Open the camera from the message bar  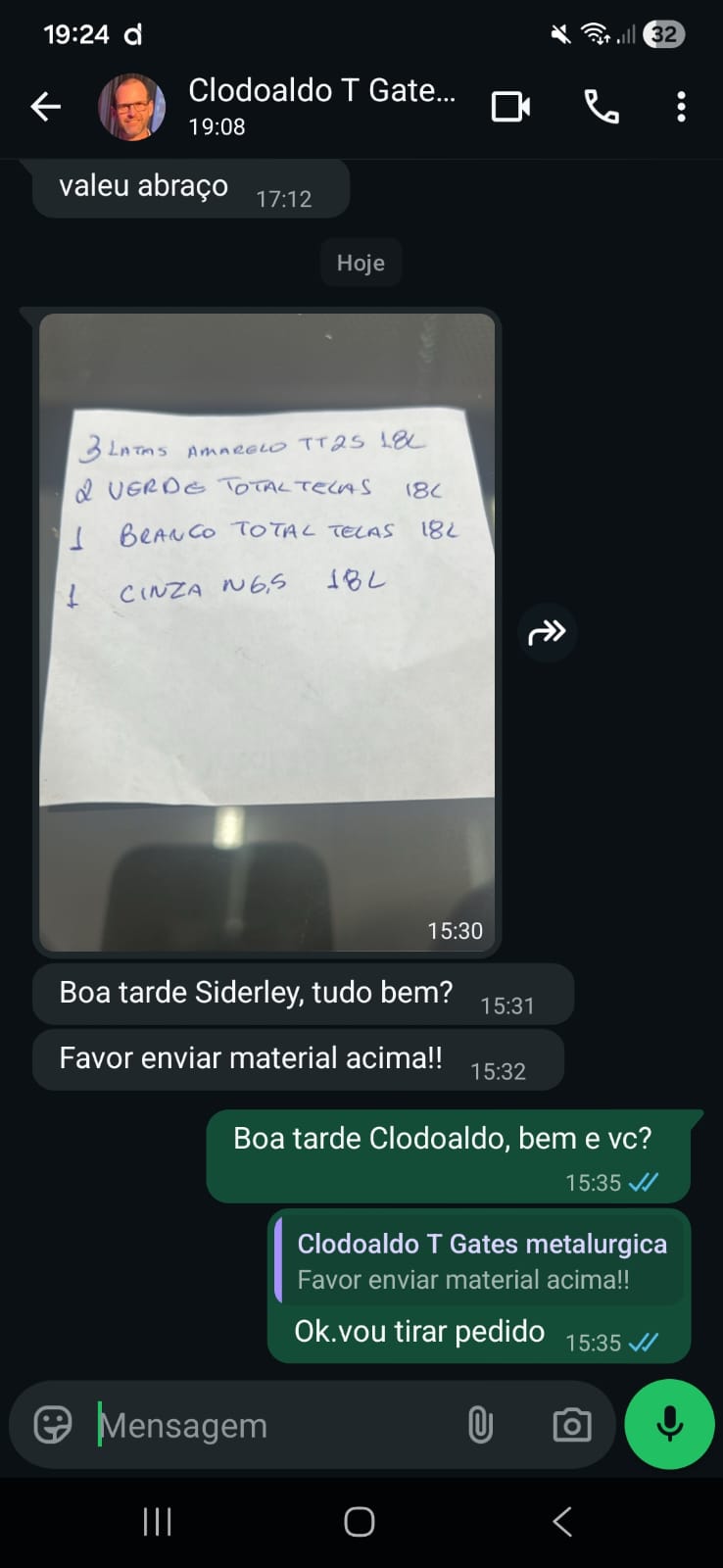[571, 1424]
